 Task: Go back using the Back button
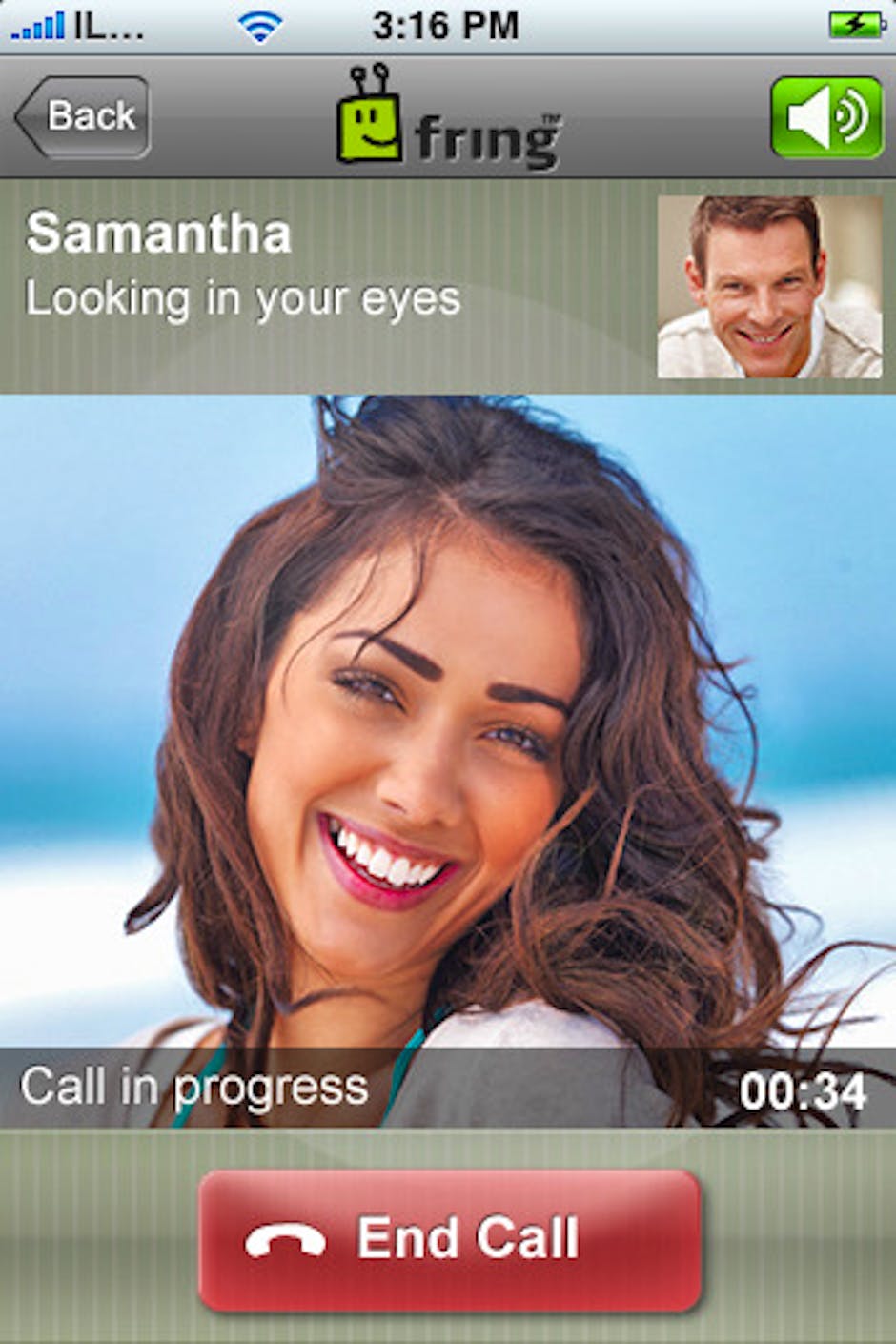[x=84, y=116]
